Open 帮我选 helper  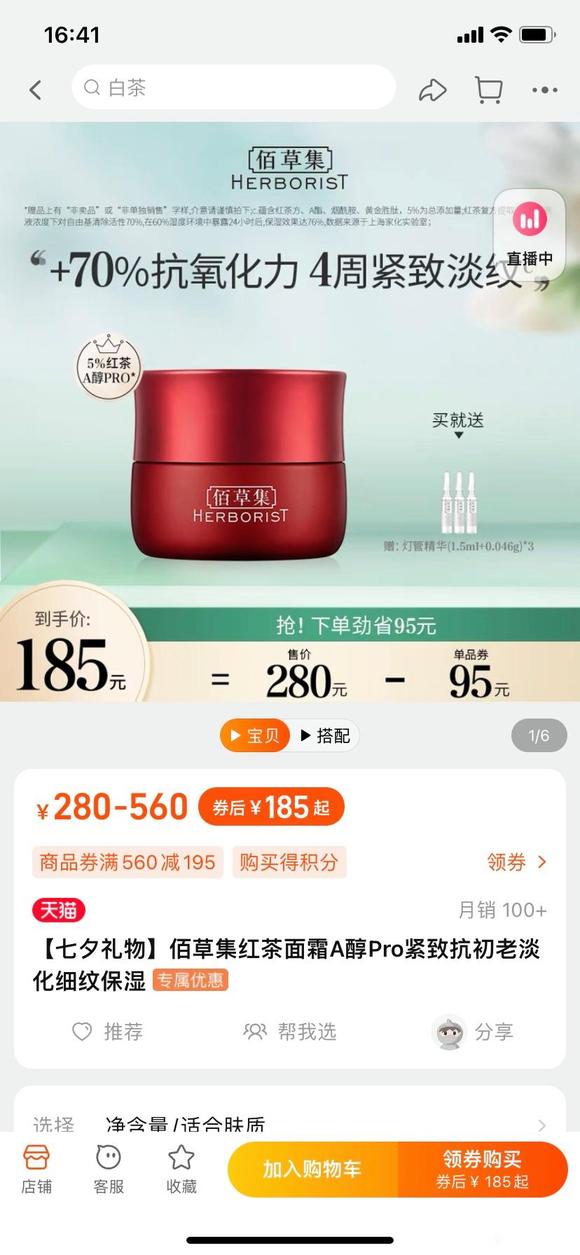coord(290,1032)
